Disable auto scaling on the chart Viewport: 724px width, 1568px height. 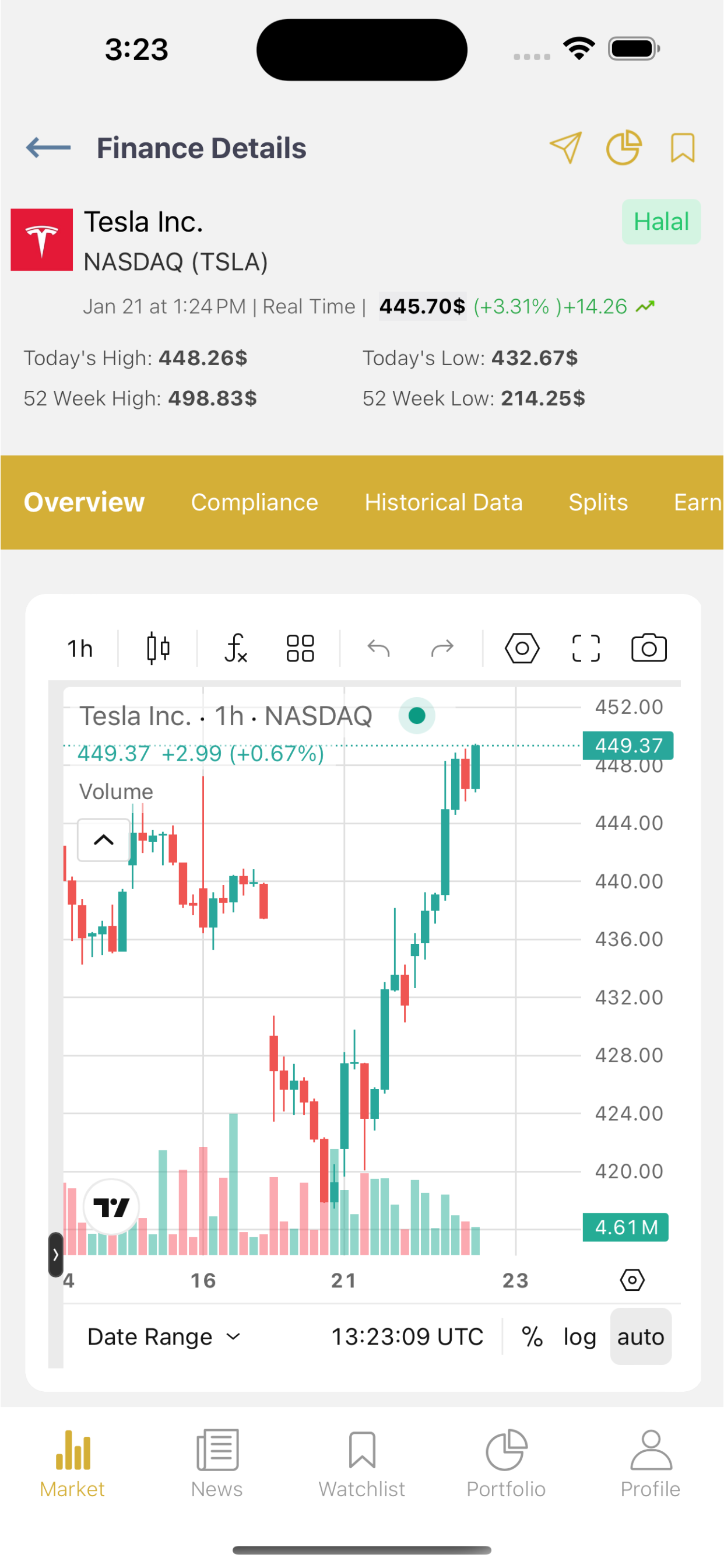(x=641, y=1336)
